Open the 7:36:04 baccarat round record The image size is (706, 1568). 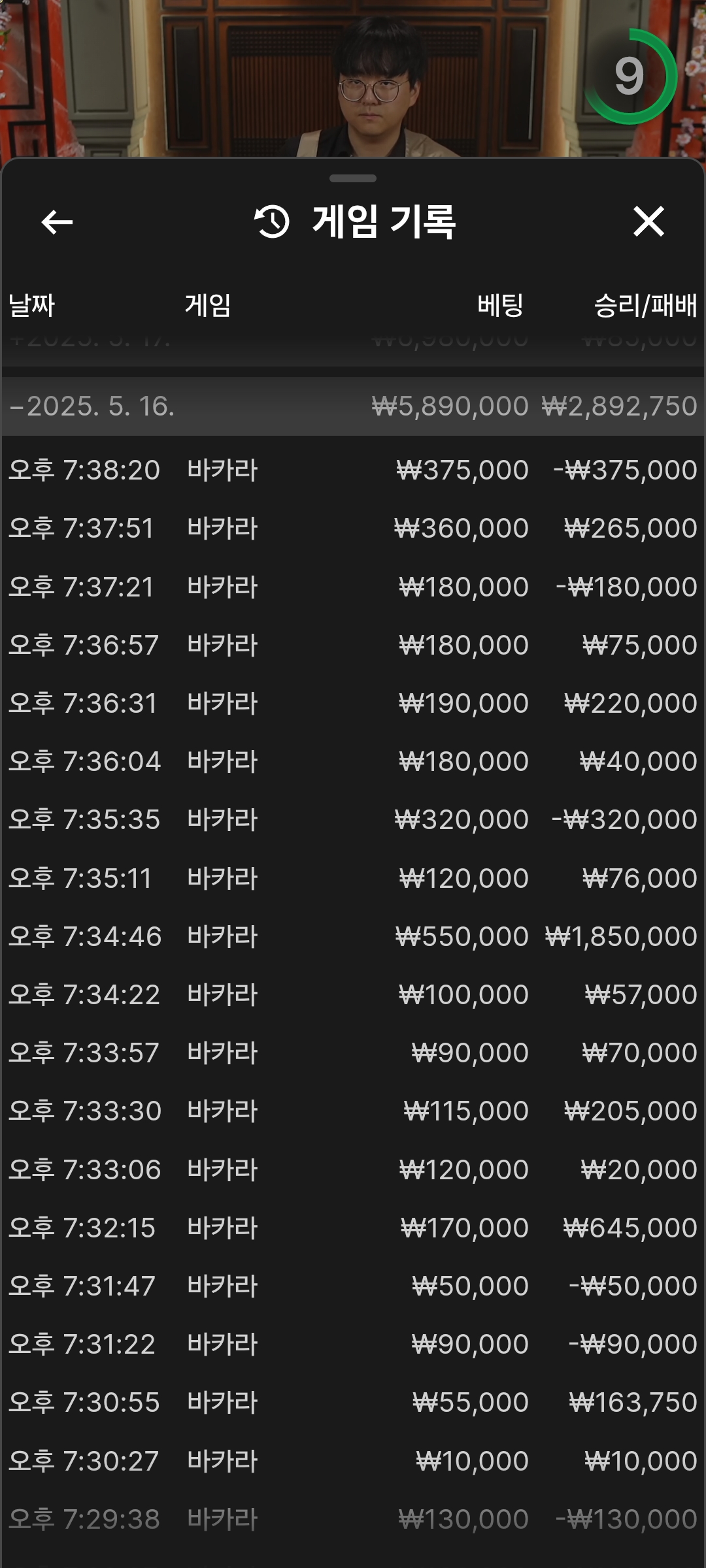(x=353, y=761)
